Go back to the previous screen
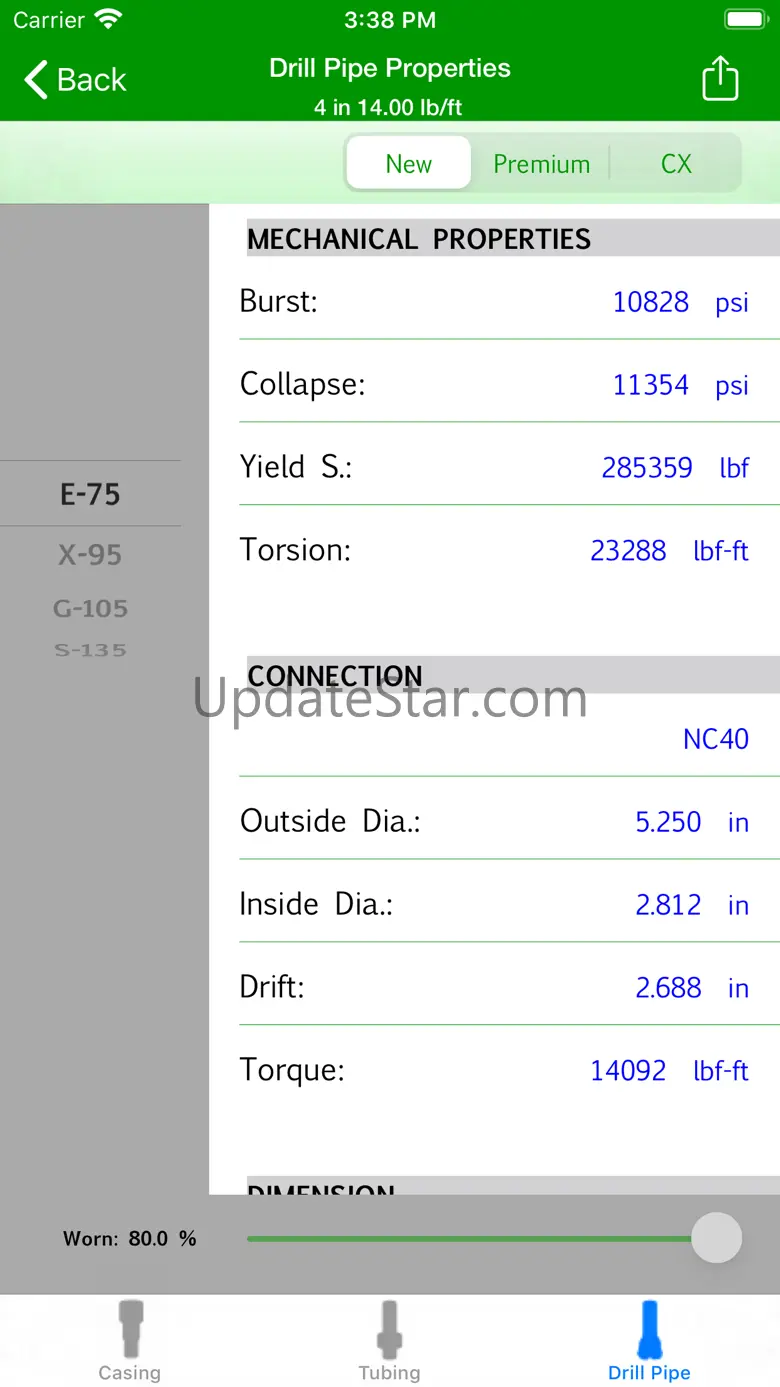780x1387 pixels. (76, 80)
